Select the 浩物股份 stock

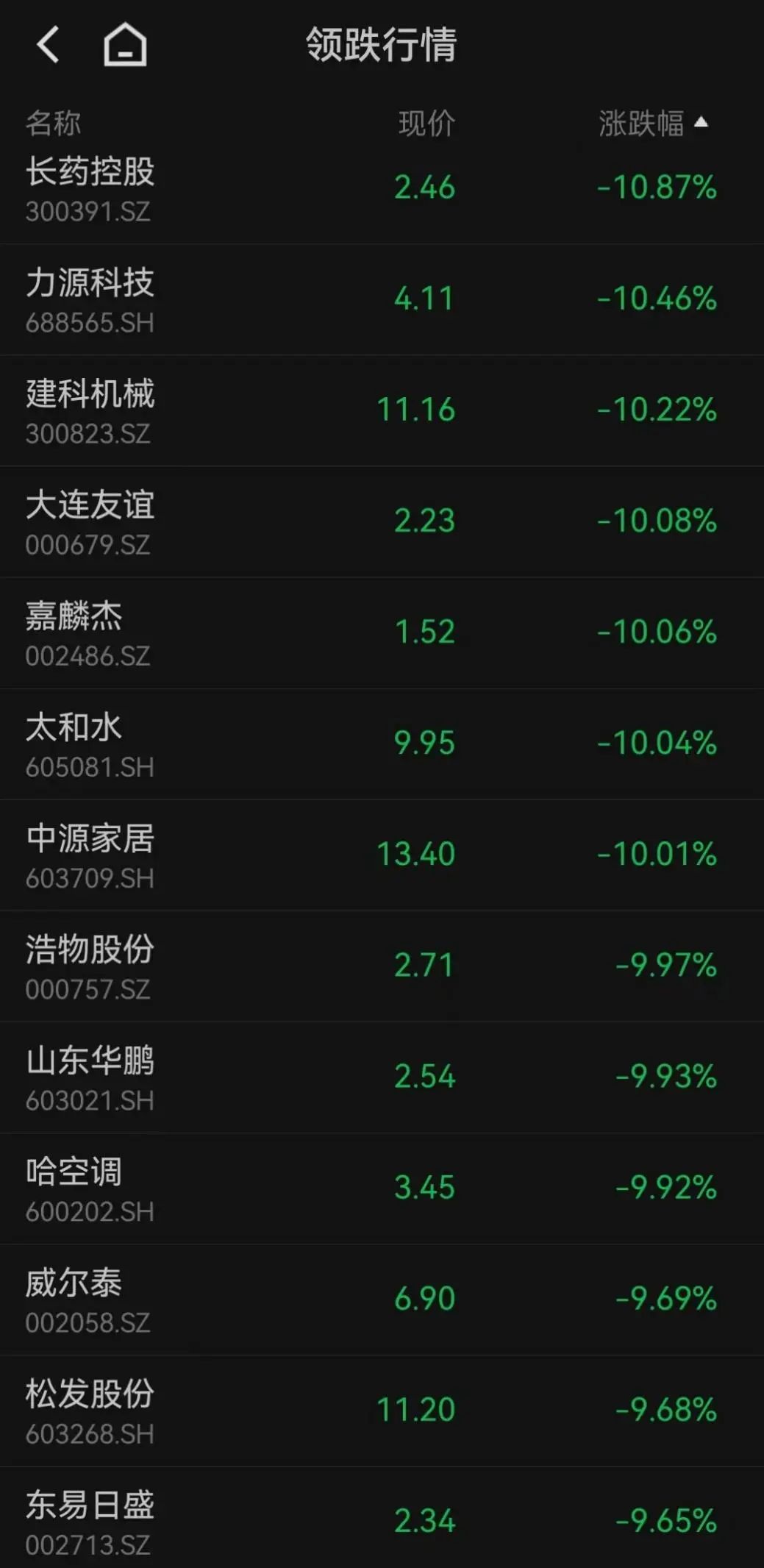point(382,966)
